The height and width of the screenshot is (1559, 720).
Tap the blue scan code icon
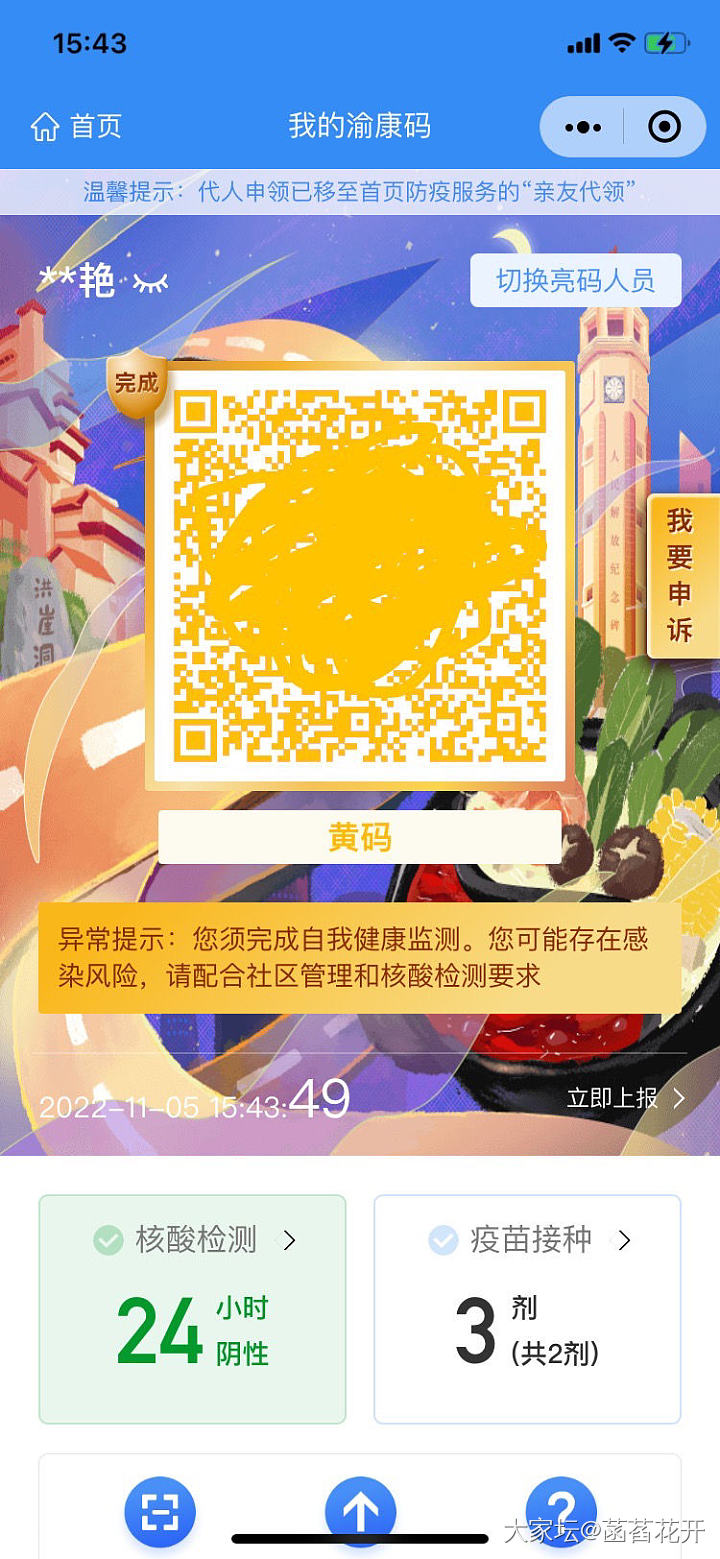point(160,1511)
